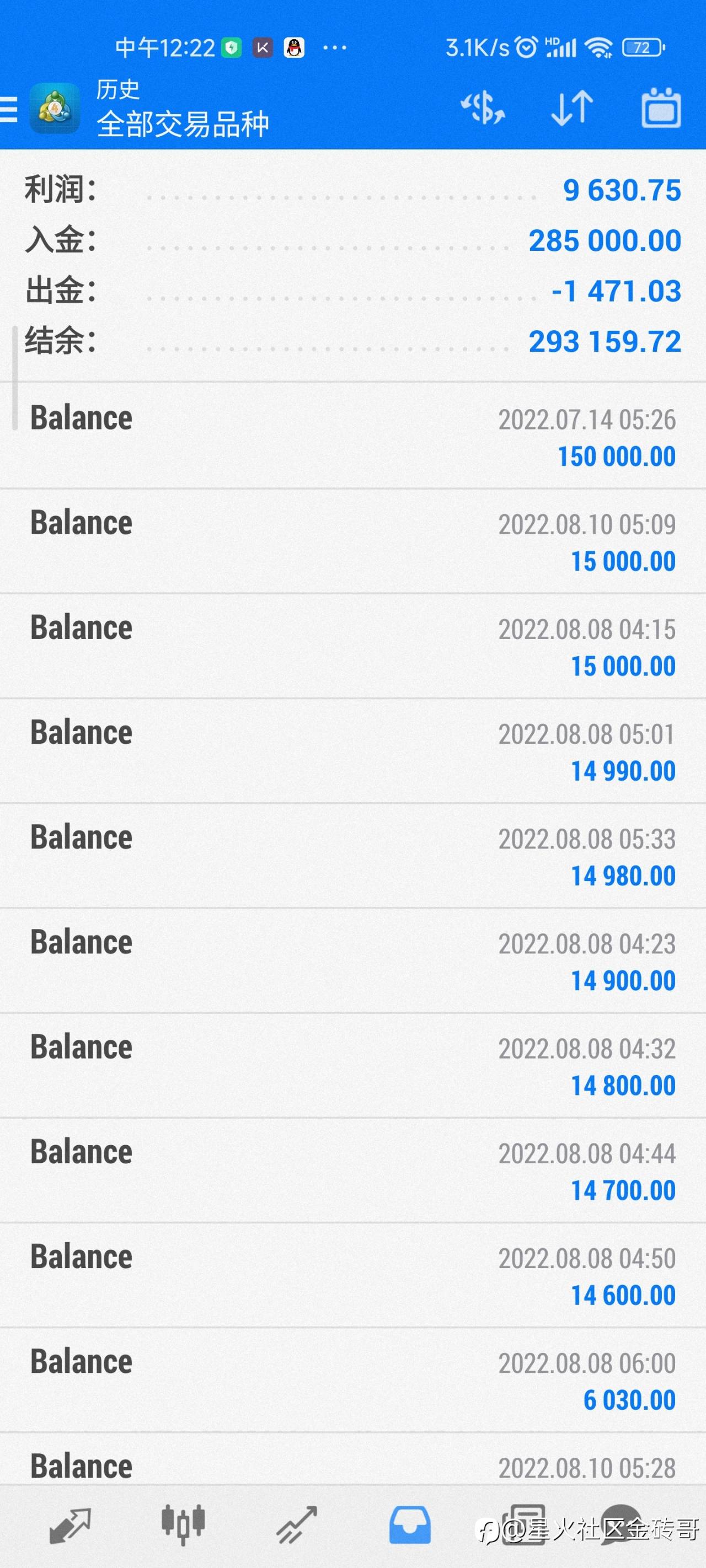Switch to the Quotes tab
Viewport: 706px width, 1568px height.
pyautogui.click(x=69, y=1526)
